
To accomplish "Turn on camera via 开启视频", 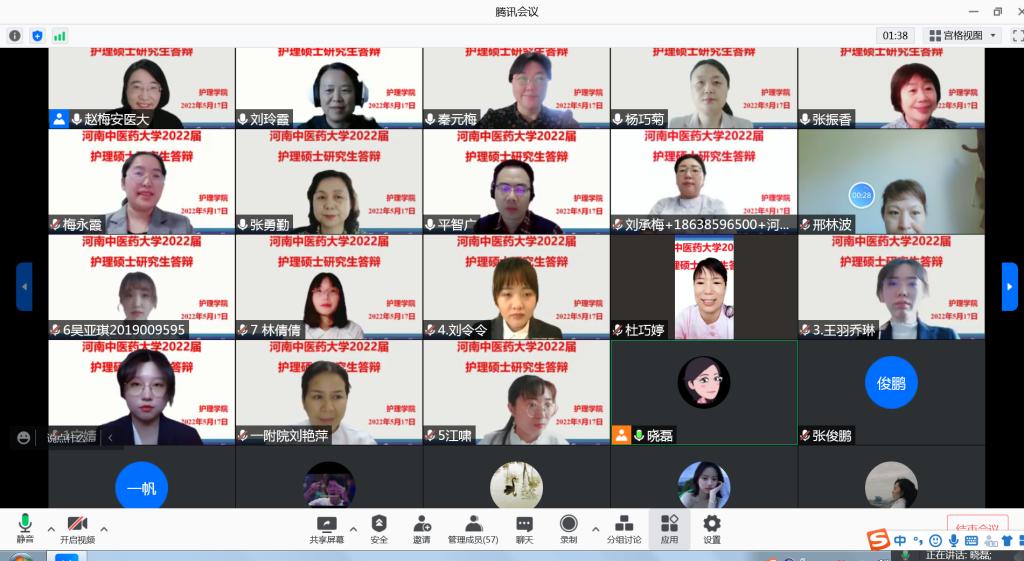I will point(77,528).
